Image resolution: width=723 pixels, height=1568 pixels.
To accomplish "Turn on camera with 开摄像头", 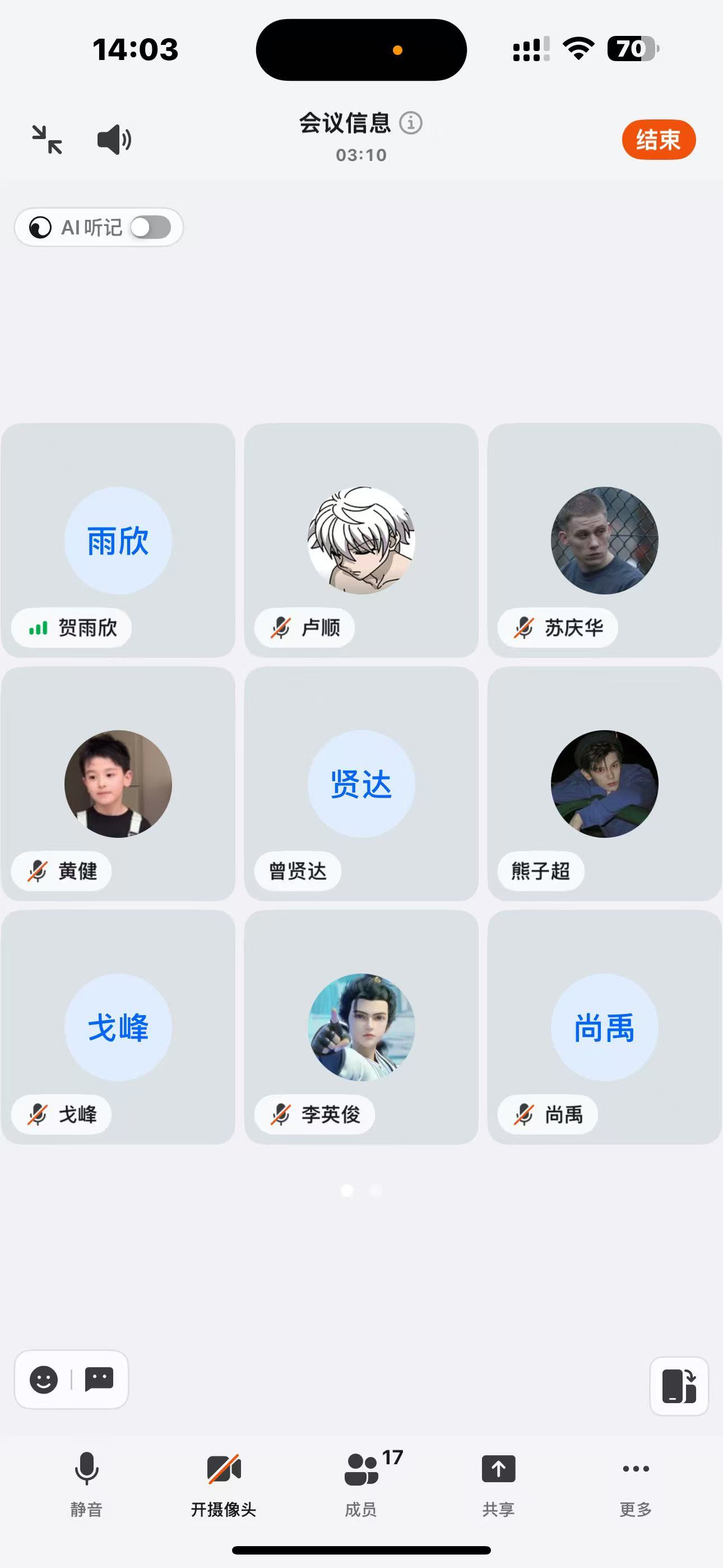I will [x=224, y=1484].
